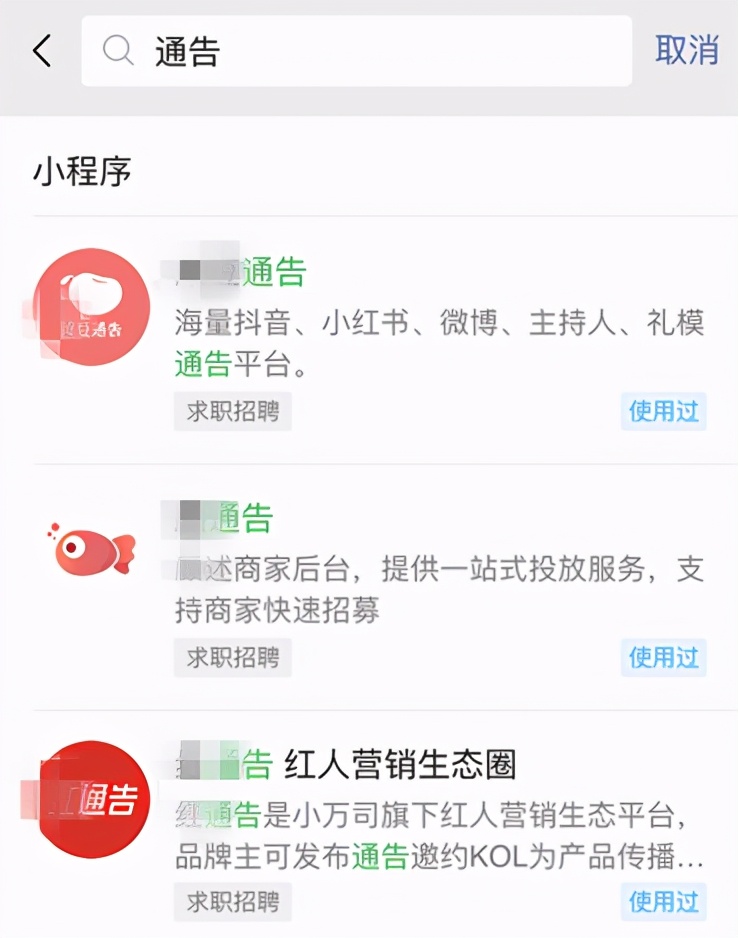Click 取消 to cancel the search

687,50
